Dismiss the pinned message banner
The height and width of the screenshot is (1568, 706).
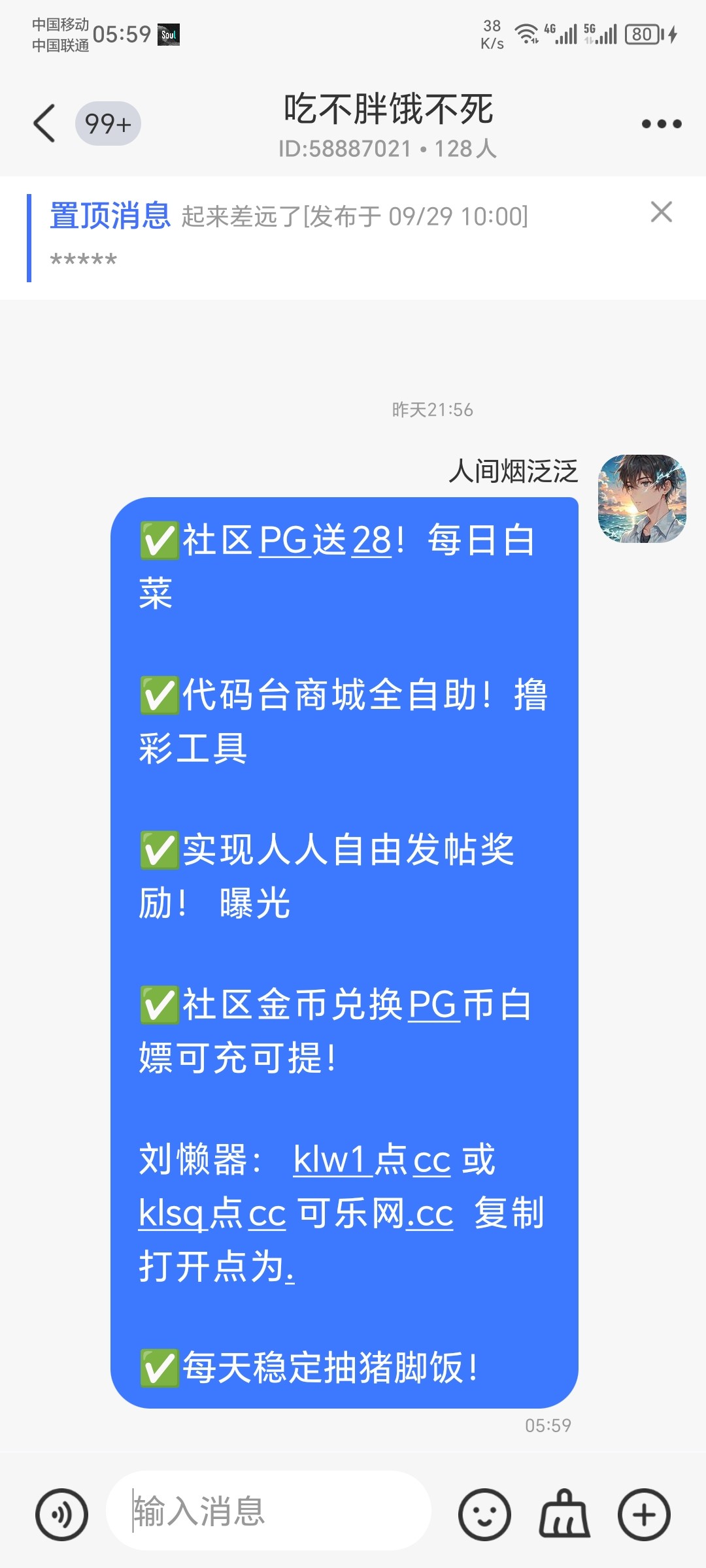[661, 212]
